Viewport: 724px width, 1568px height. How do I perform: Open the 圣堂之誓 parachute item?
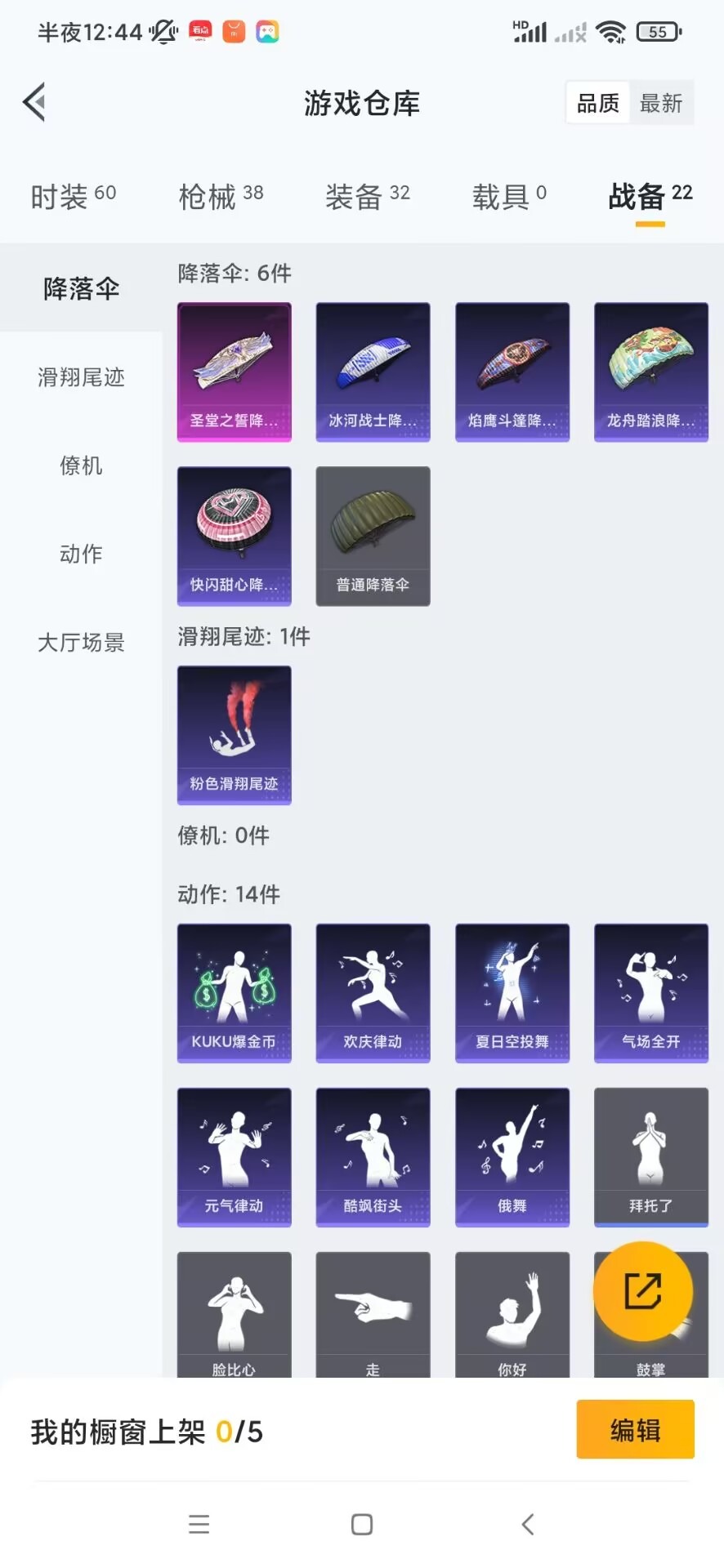(x=235, y=372)
